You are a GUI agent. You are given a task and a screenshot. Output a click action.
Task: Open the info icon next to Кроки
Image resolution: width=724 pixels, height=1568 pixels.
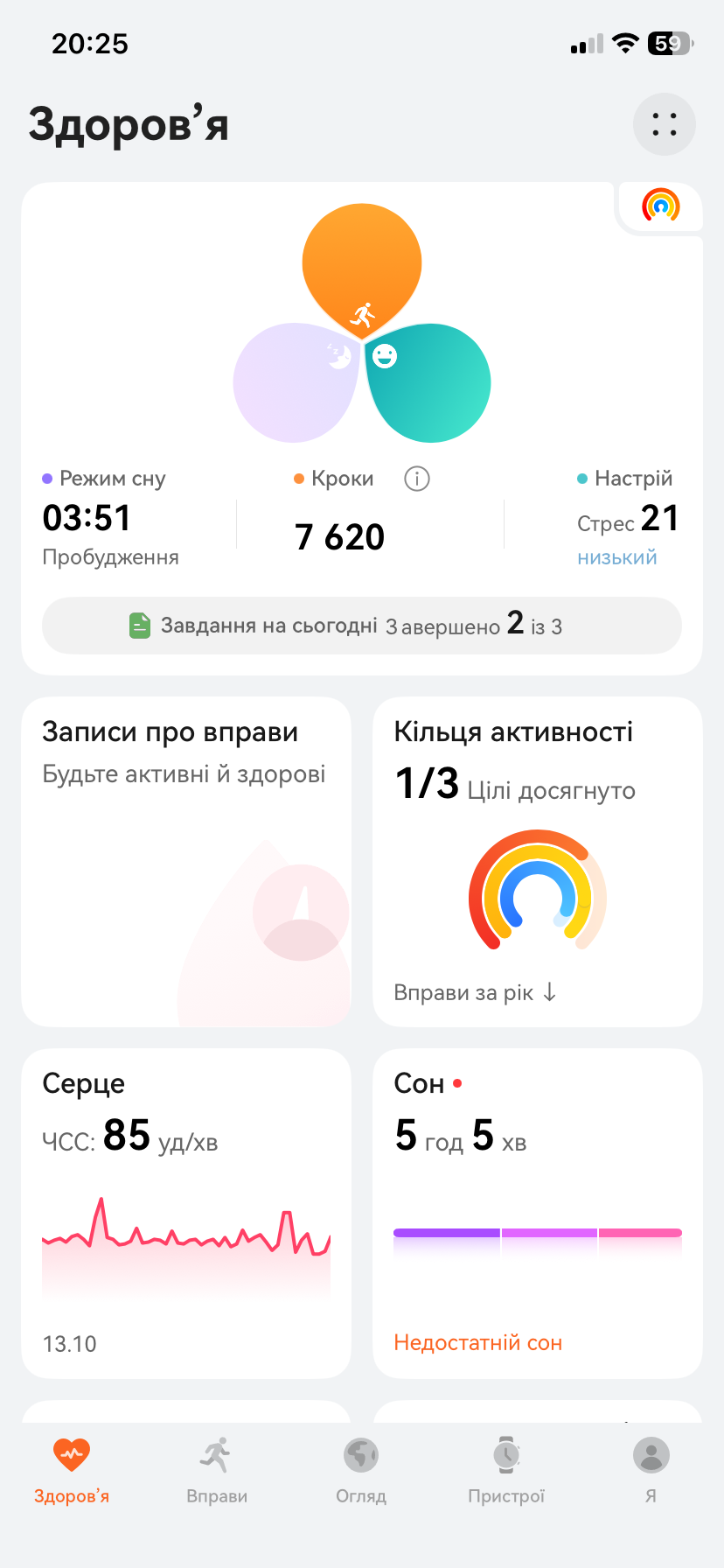(x=417, y=479)
